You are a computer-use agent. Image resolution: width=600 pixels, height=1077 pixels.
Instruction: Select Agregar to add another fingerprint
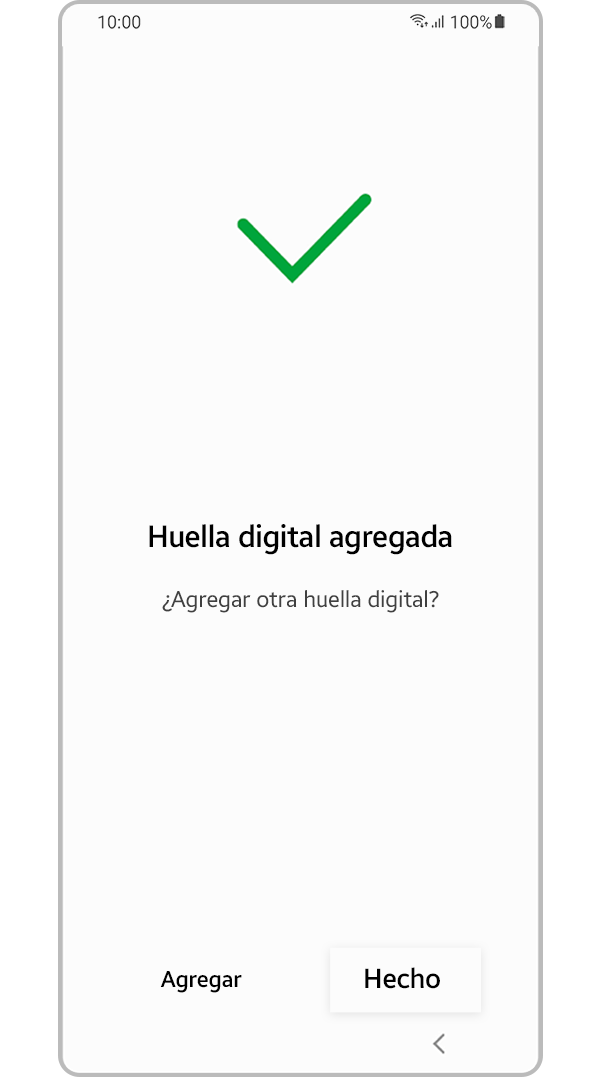click(x=201, y=980)
